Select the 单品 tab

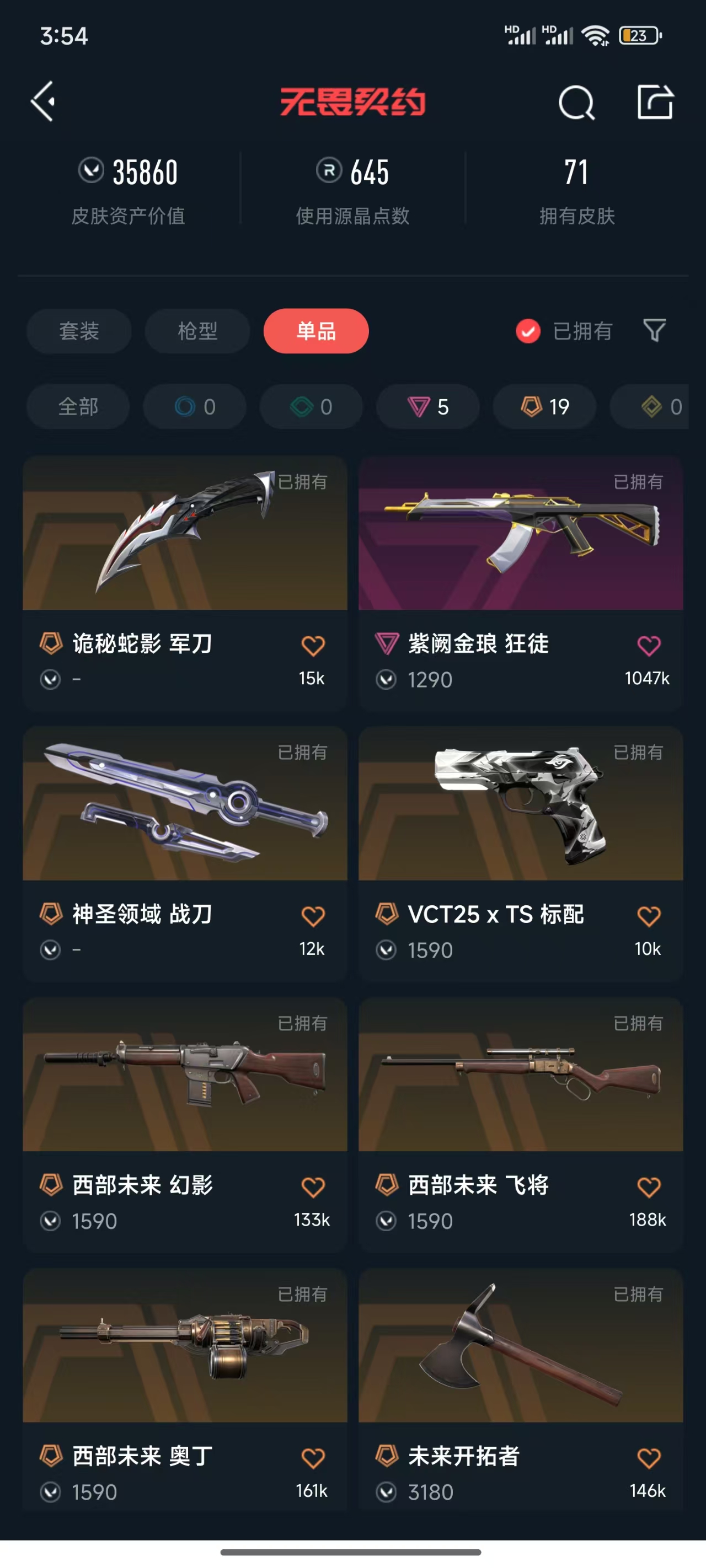tap(315, 331)
